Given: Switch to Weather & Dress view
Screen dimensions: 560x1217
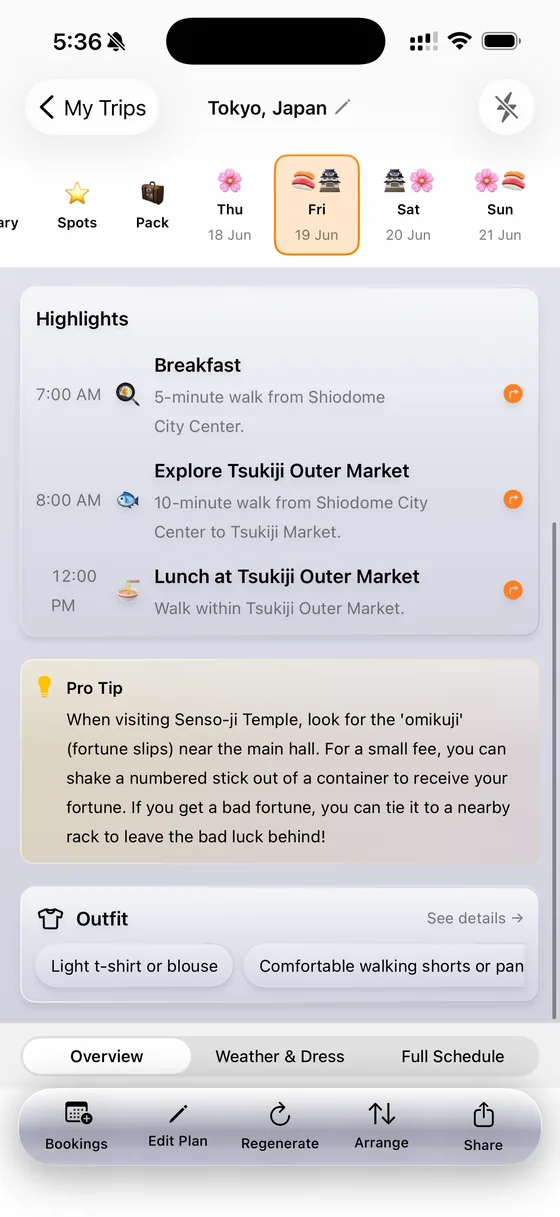Looking at the screenshot, I should pyautogui.click(x=280, y=1056).
